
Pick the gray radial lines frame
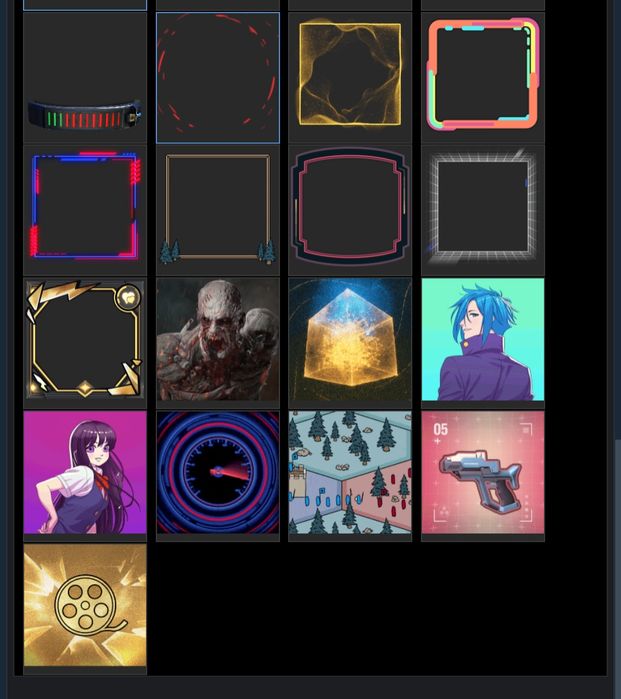click(x=483, y=208)
